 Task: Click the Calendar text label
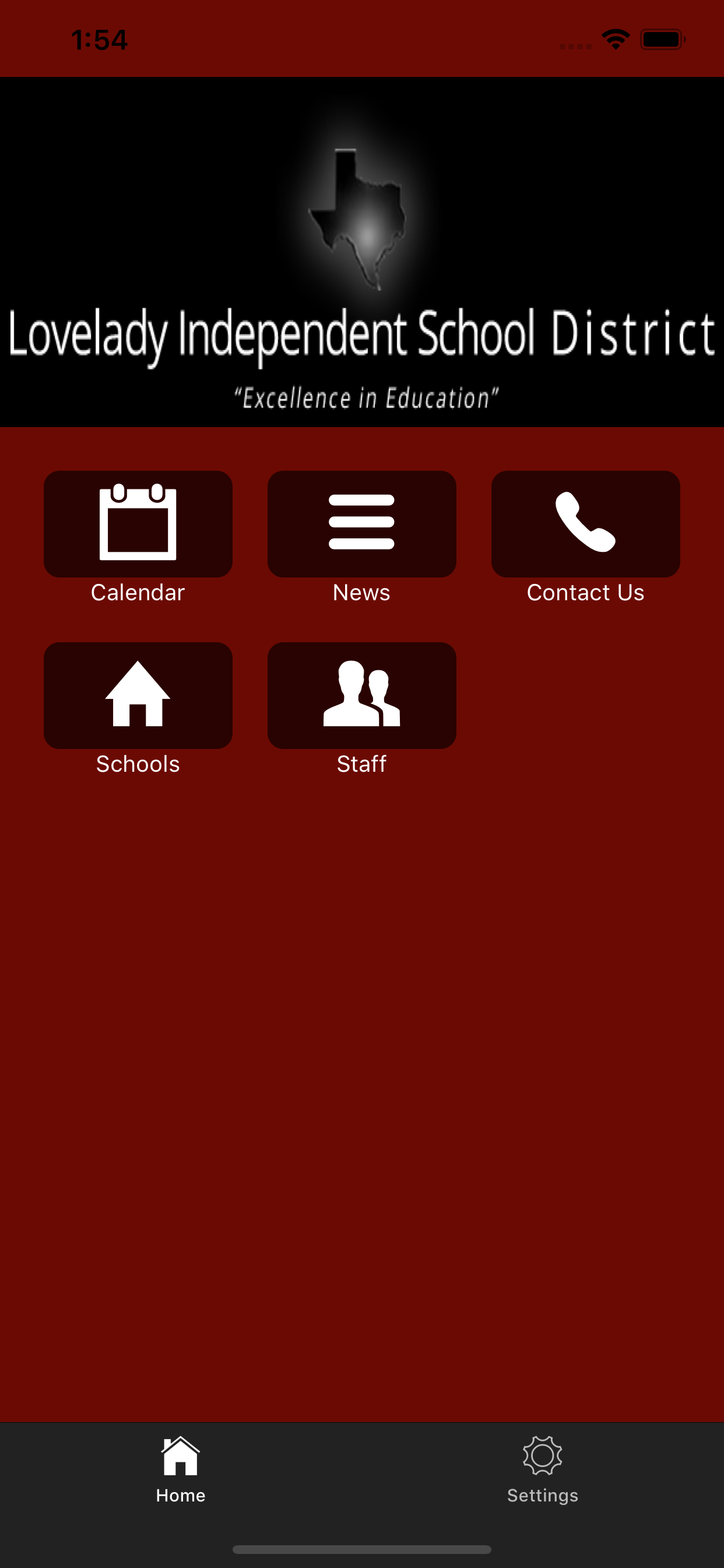click(138, 591)
